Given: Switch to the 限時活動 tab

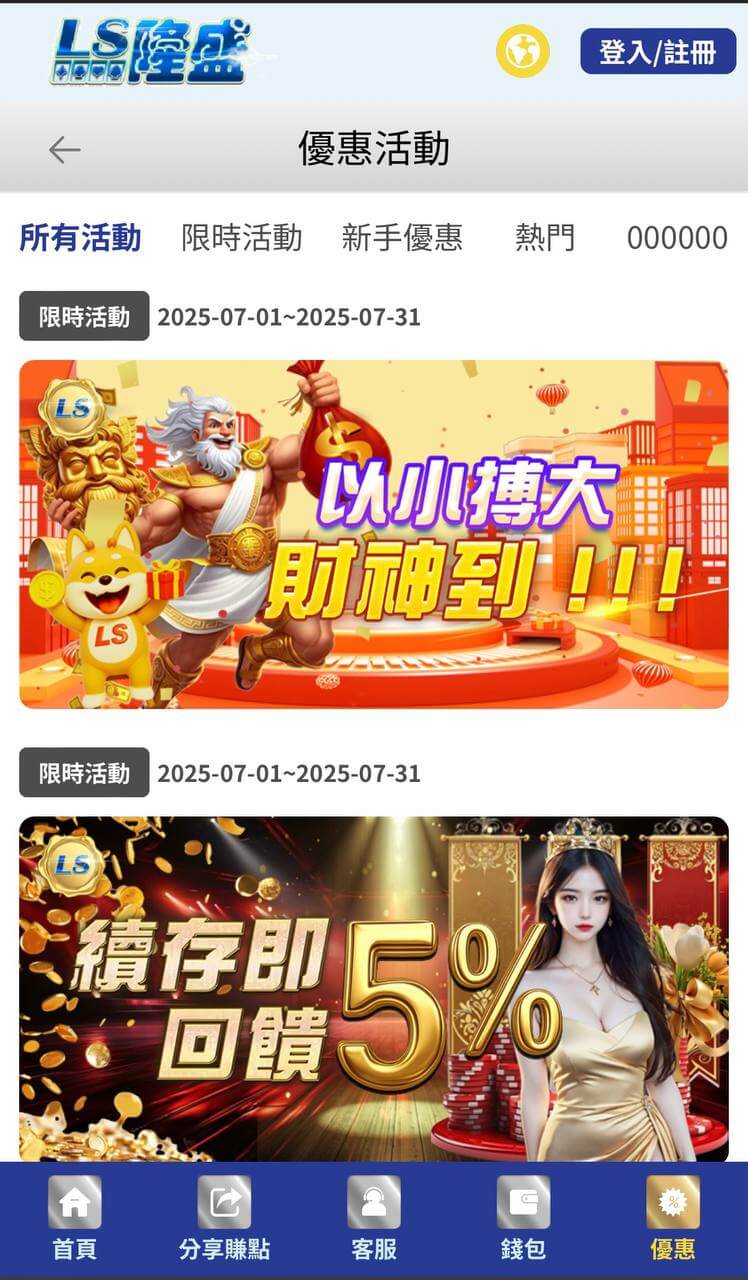Looking at the screenshot, I should pyautogui.click(x=241, y=238).
